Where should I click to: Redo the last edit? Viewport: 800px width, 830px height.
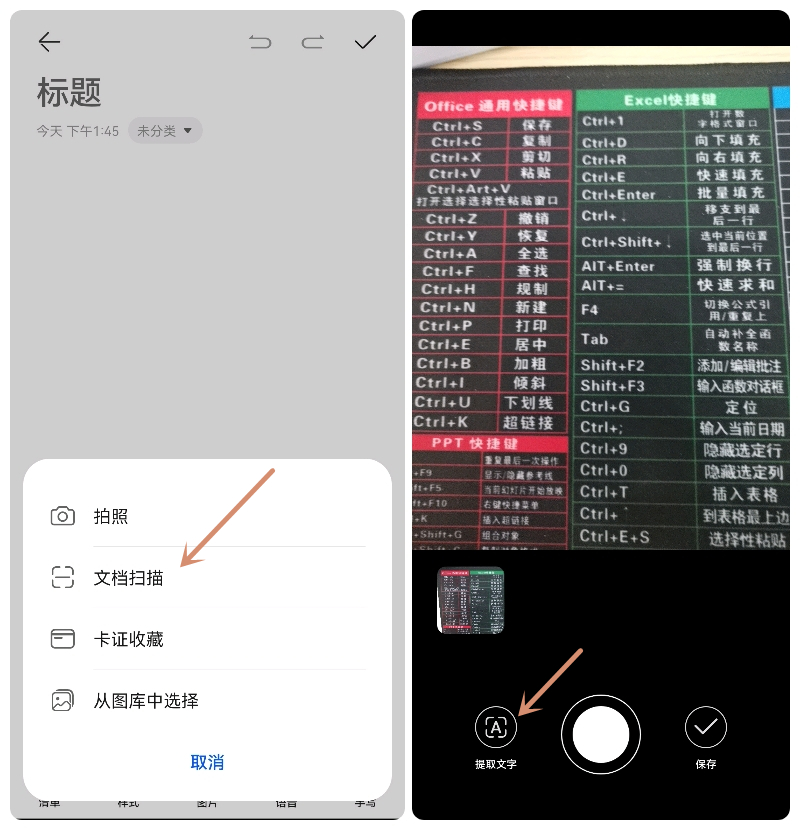point(313,42)
